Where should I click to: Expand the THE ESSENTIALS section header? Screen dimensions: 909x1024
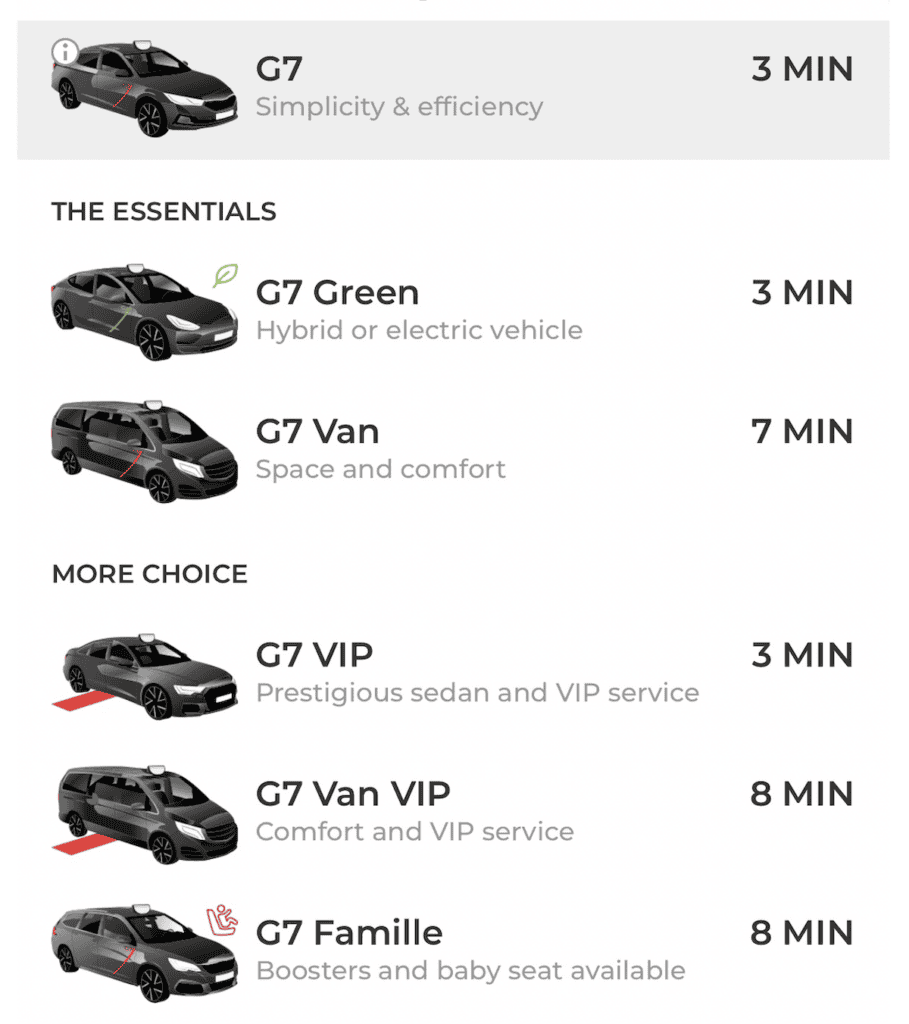[x=162, y=212]
